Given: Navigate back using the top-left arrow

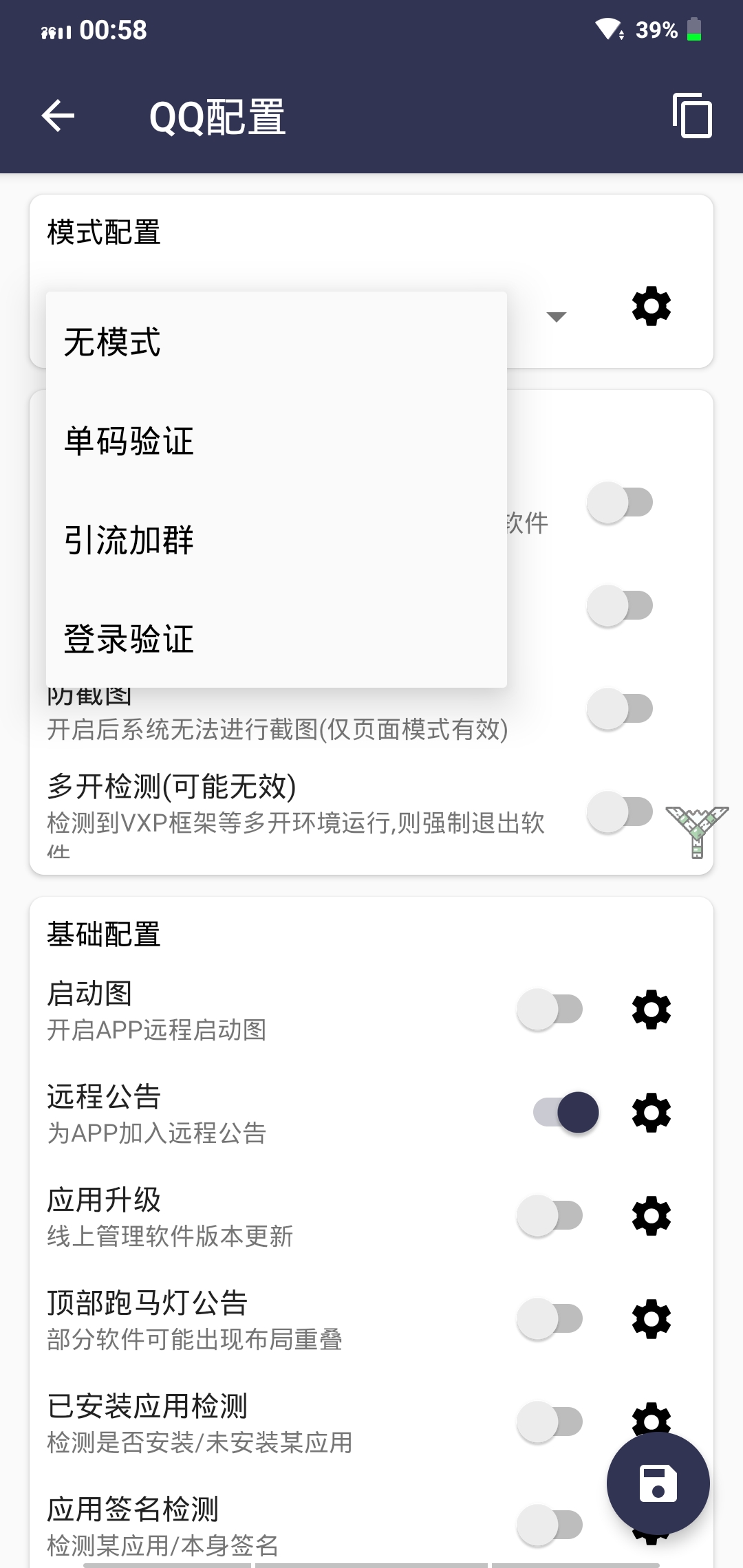Looking at the screenshot, I should (x=58, y=116).
